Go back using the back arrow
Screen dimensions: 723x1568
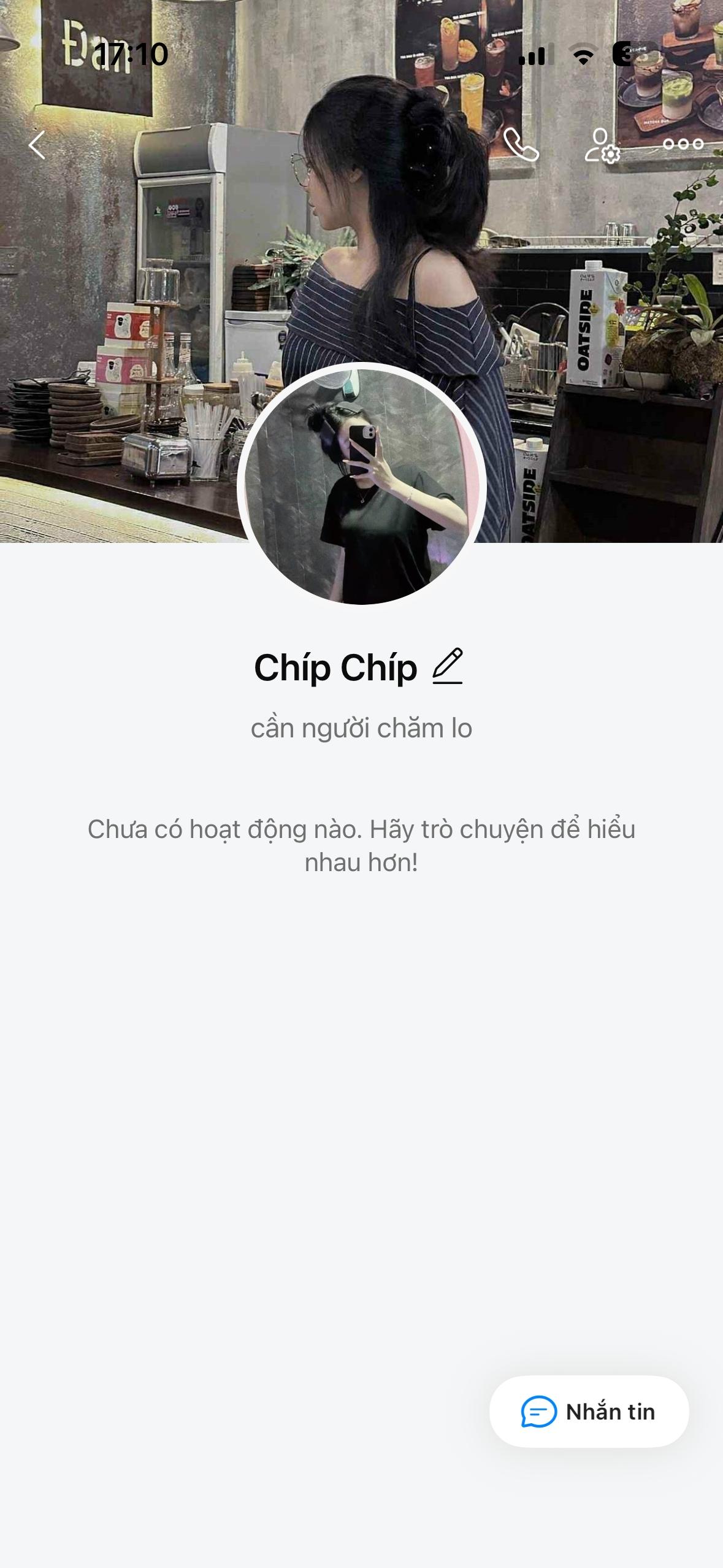37,145
